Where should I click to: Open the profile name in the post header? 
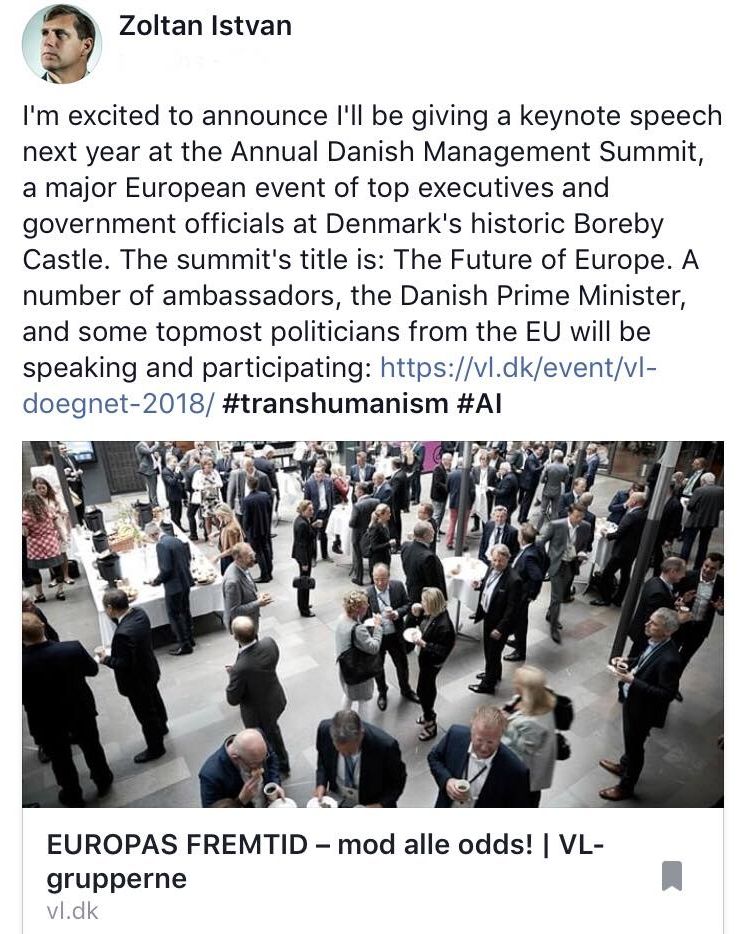tap(205, 26)
